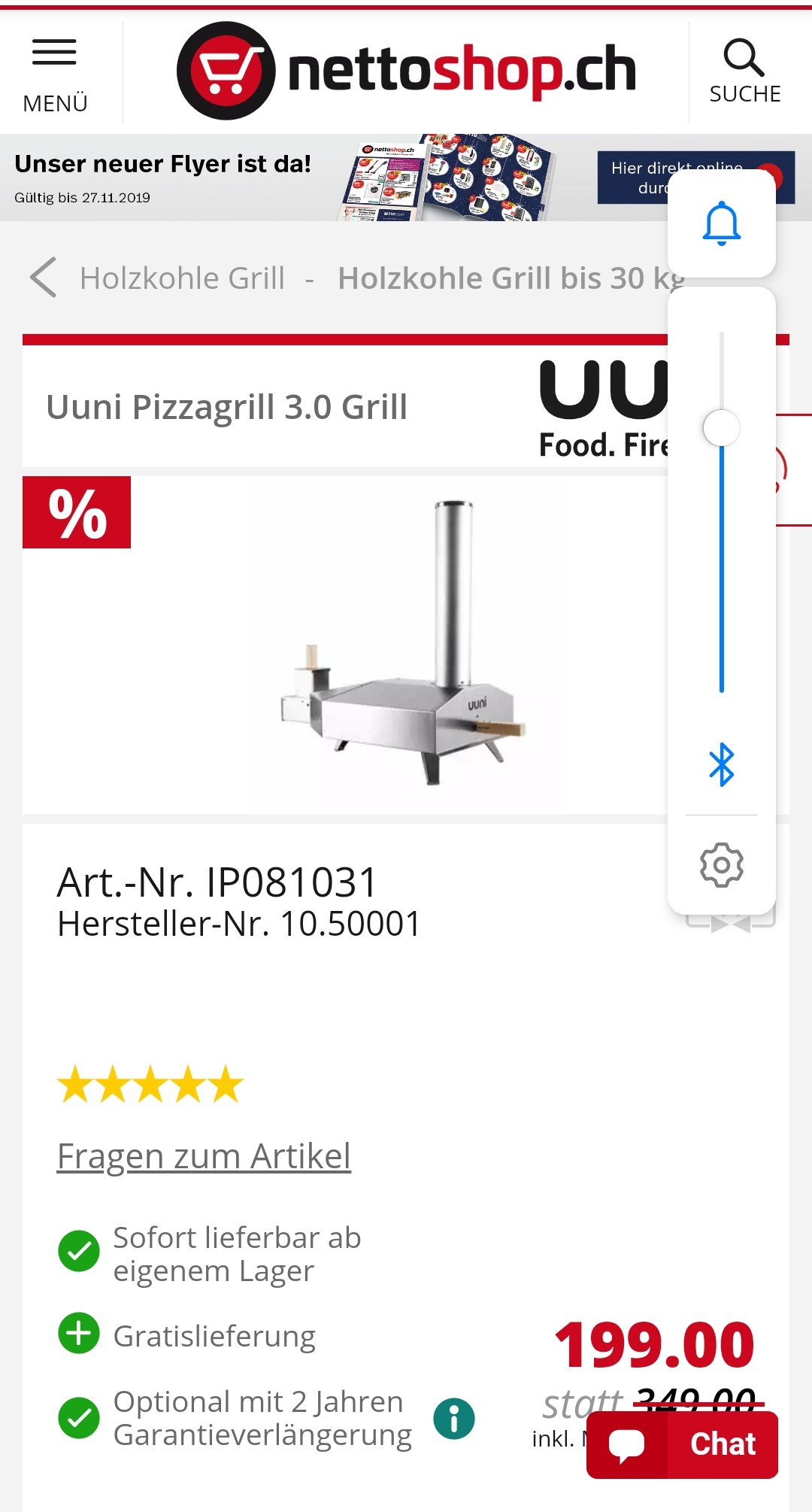Open the new flyer banner
This screenshot has height=1512, width=812.
pos(301,178)
